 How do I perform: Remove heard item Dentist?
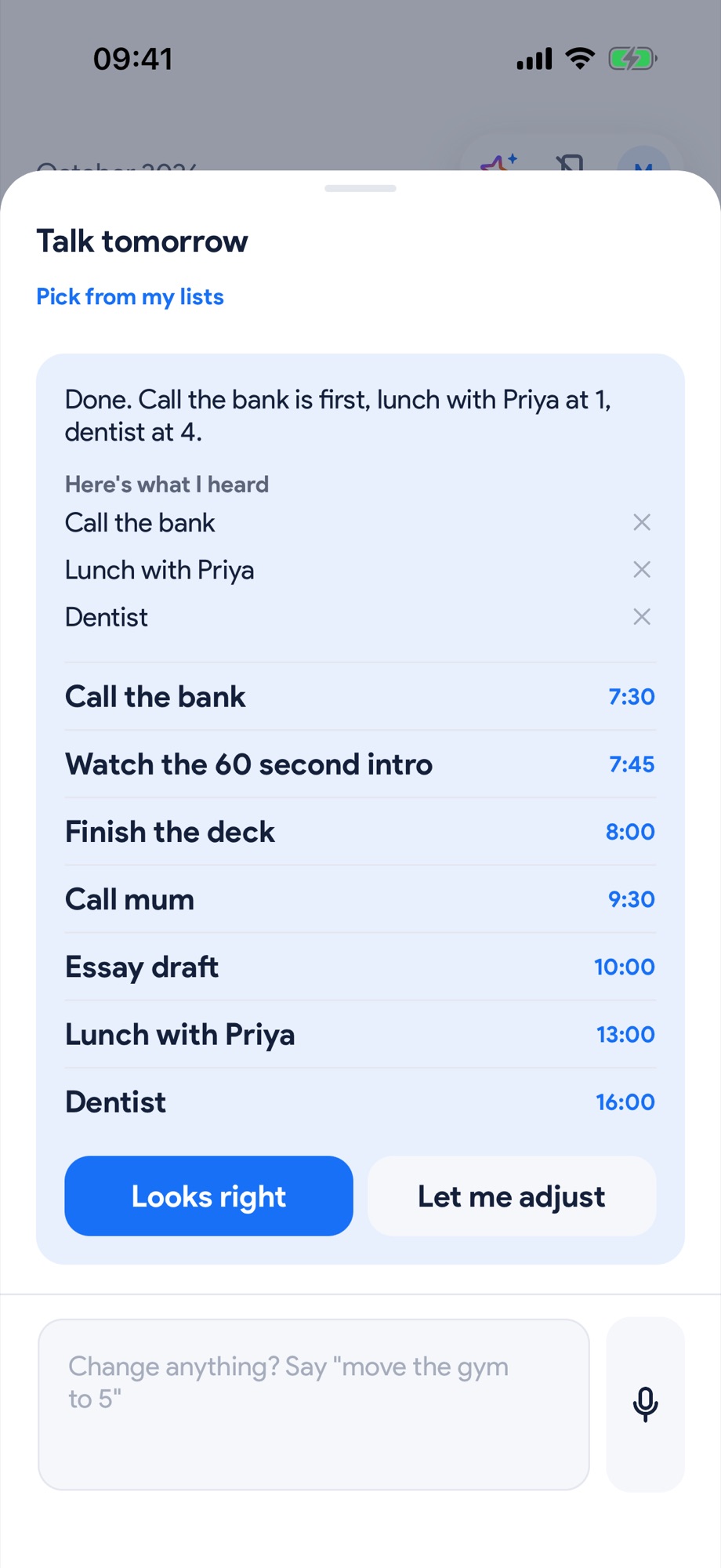click(642, 617)
